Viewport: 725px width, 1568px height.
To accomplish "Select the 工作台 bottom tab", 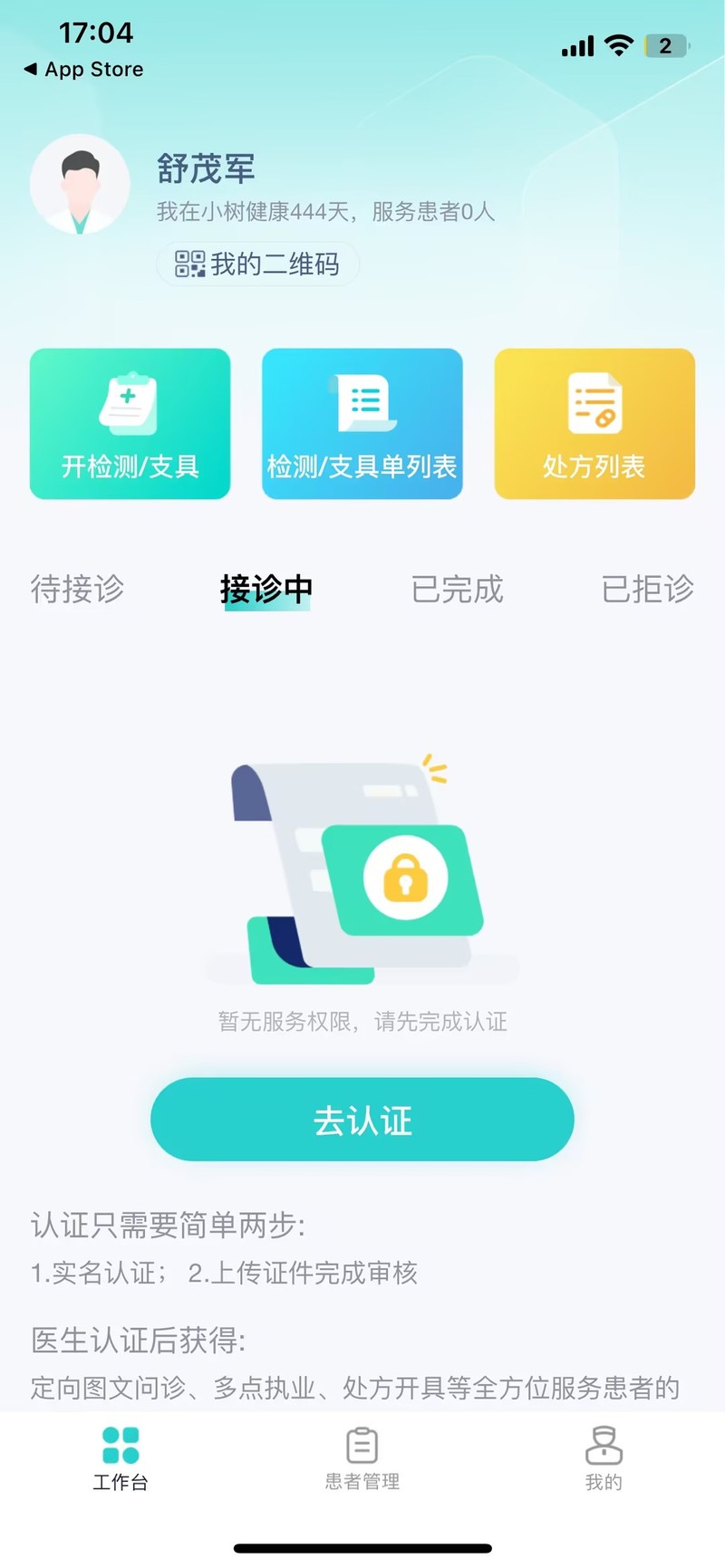I will tap(121, 1457).
